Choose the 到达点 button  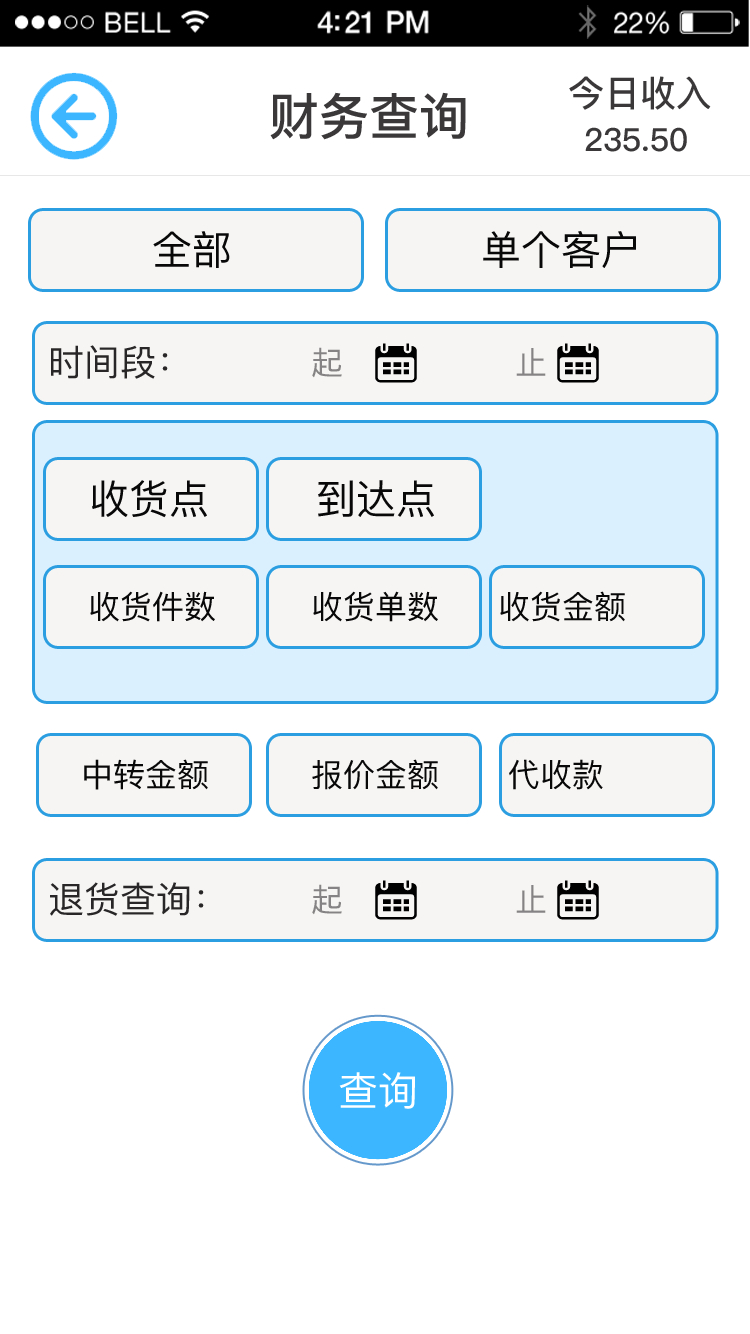click(374, 499)
